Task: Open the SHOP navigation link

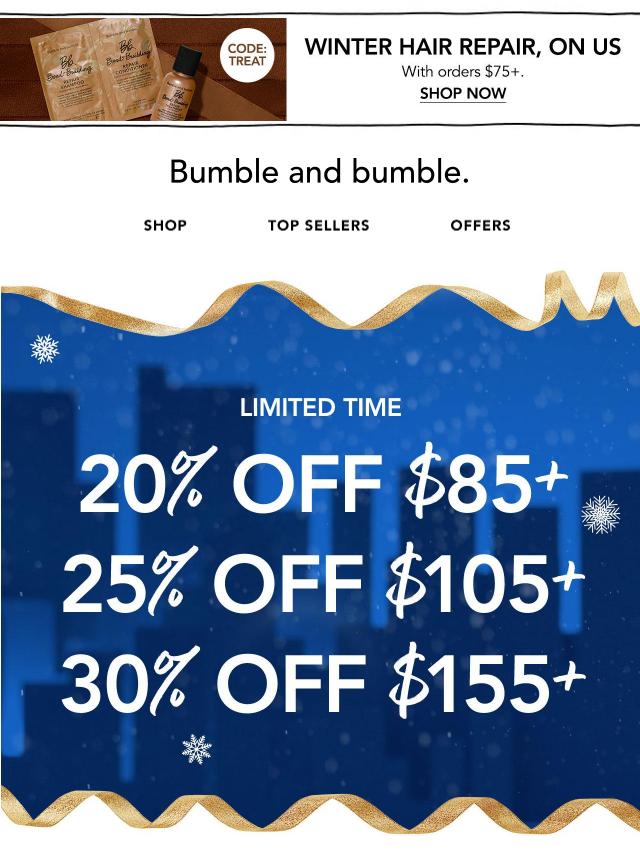Action: (165, 226)
